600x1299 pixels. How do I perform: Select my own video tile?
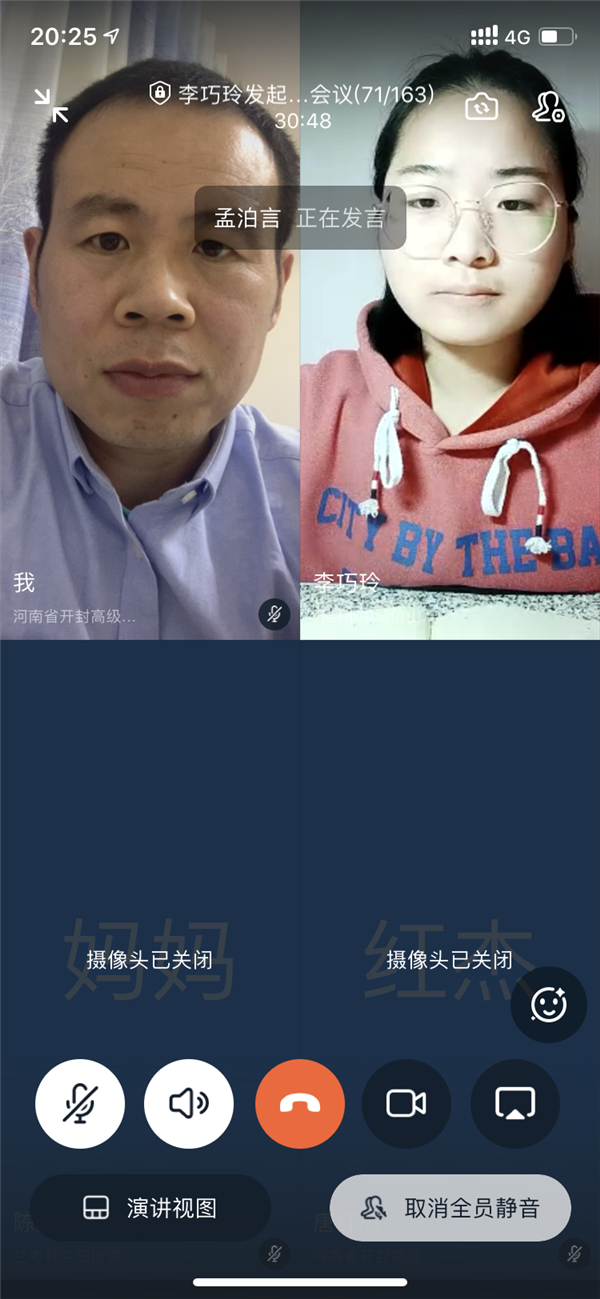click(150, 400)
